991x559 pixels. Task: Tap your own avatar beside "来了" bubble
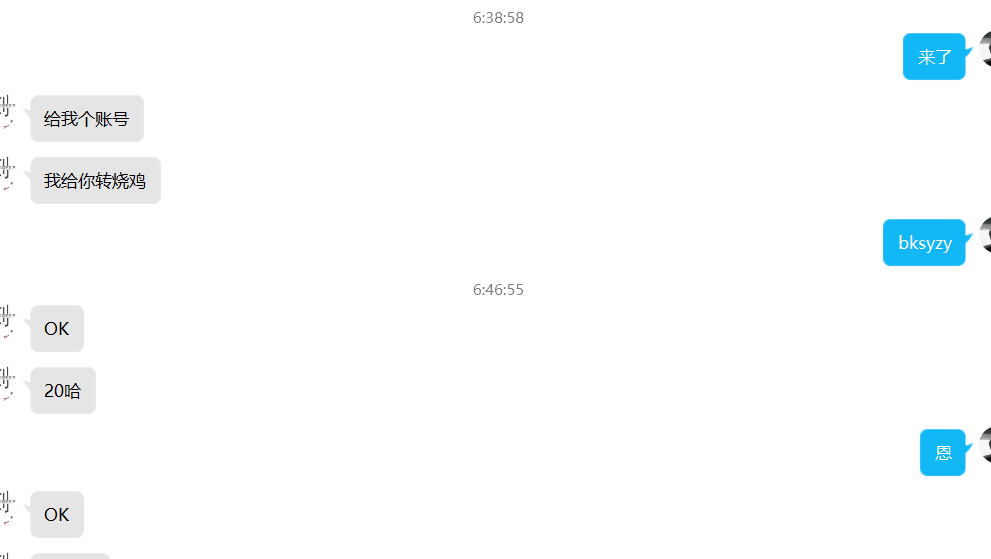click(x=985, y=49)
